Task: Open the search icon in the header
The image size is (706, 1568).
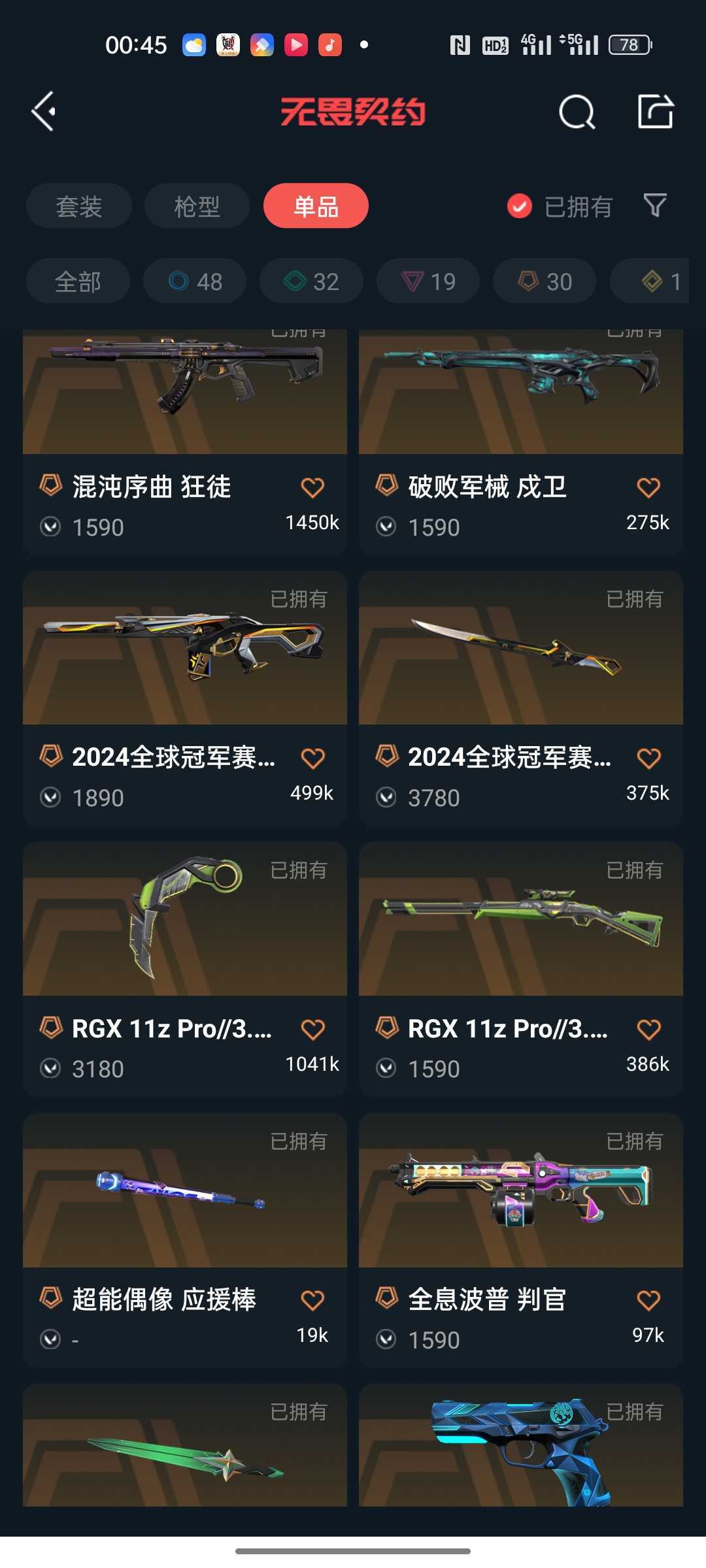Action: (x=577, y=112)
